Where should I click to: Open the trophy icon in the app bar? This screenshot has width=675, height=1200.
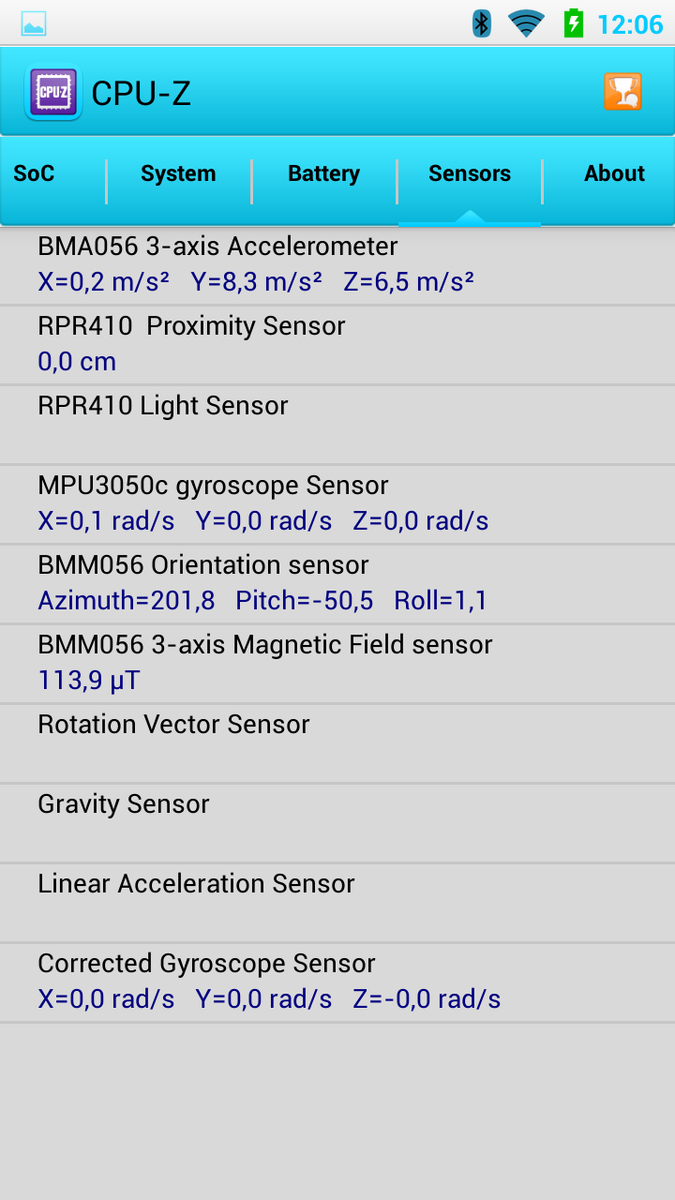tap(622, 92)
